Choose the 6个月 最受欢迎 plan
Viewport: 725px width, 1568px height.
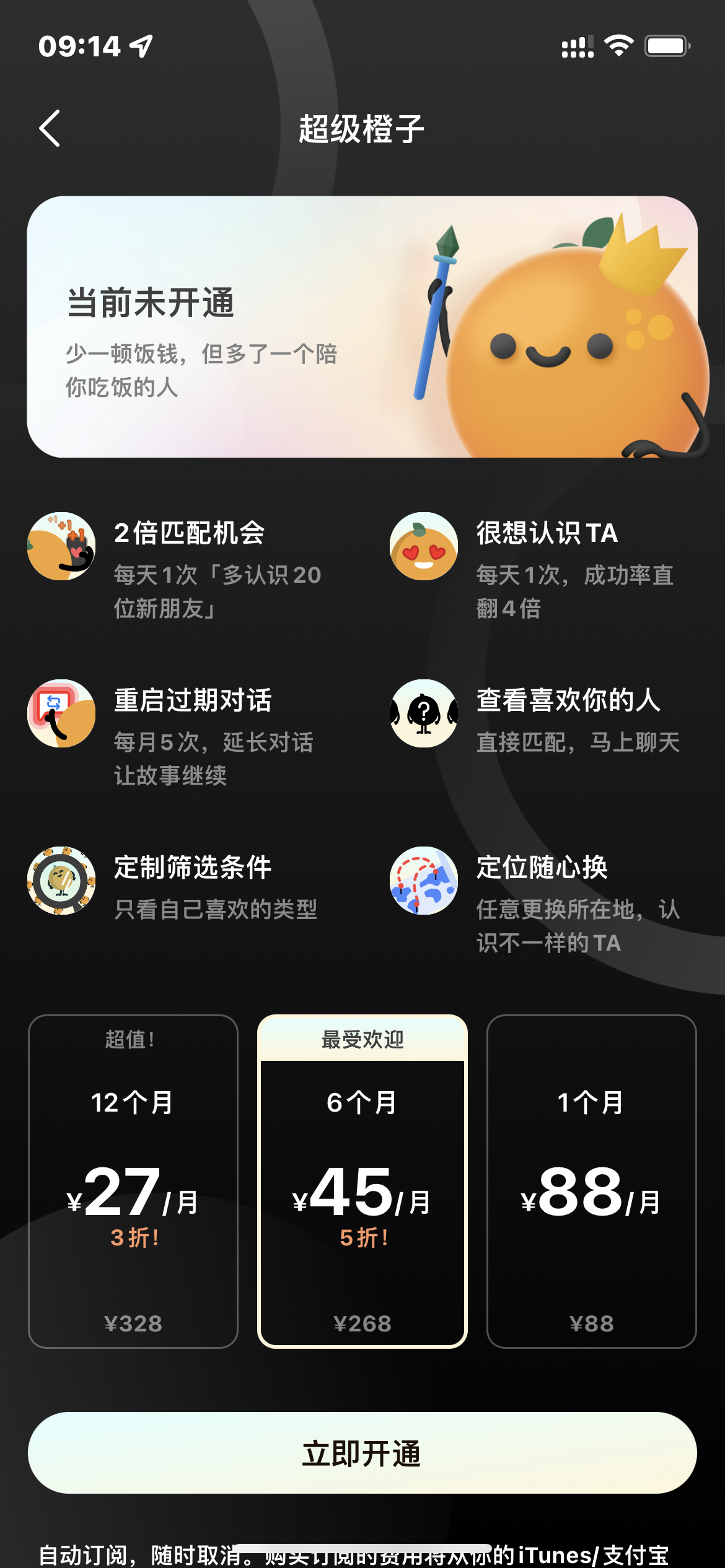pos(362,1180)
